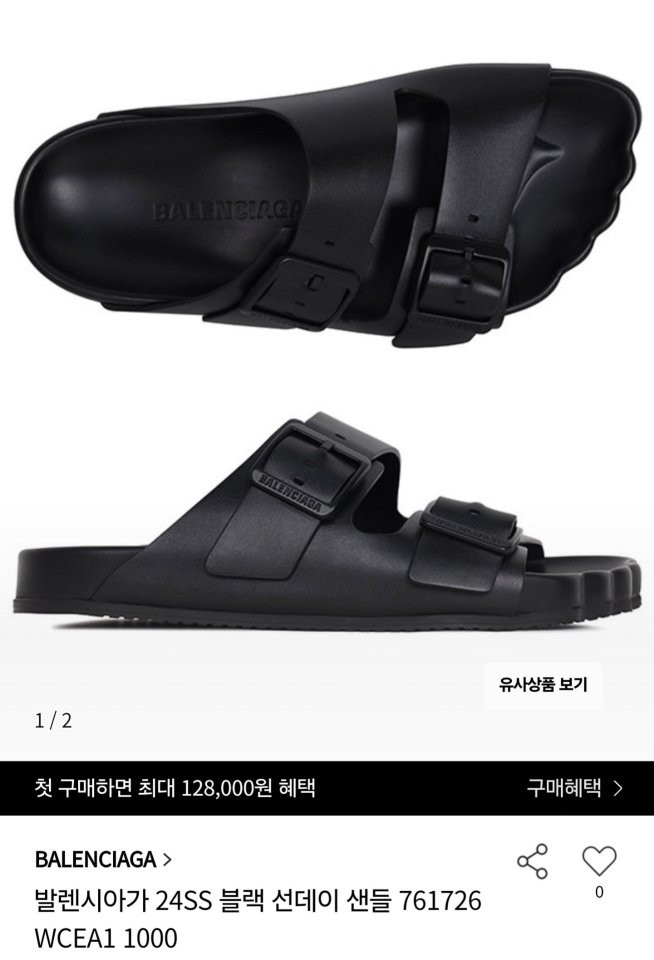Tap the 유사상품 보기 button
The width and height of the screenshot is (654, 960).
(x=543, y=685)
